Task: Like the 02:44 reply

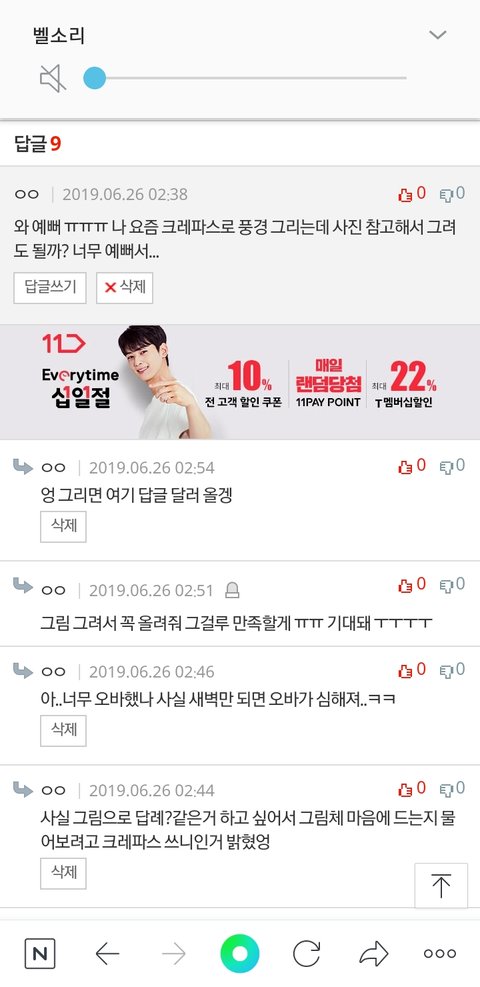Action: pos(412,789)
